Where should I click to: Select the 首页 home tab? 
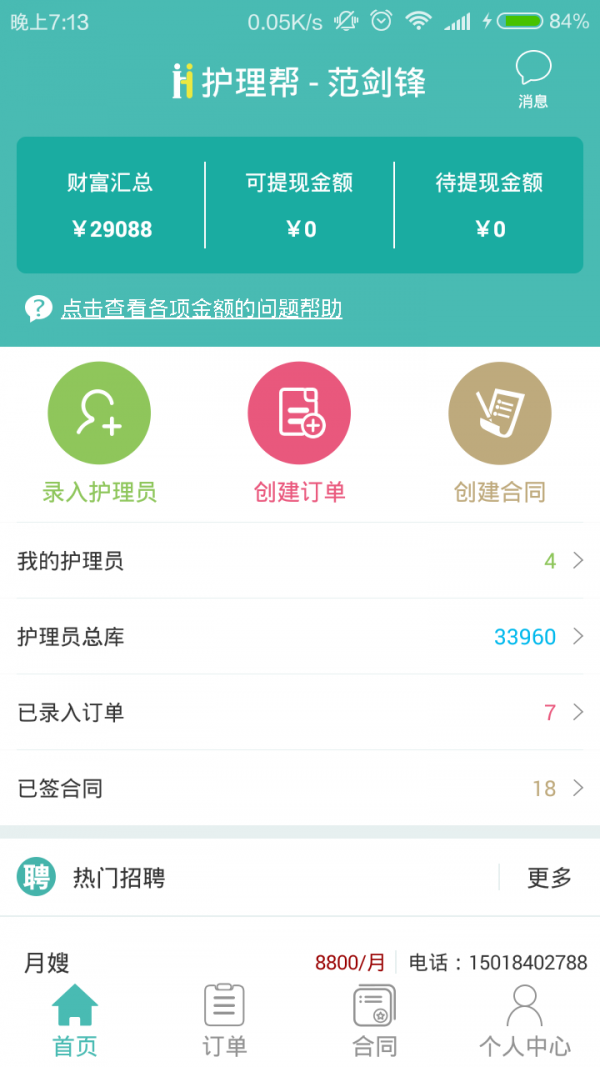(x=75, y=1020)
